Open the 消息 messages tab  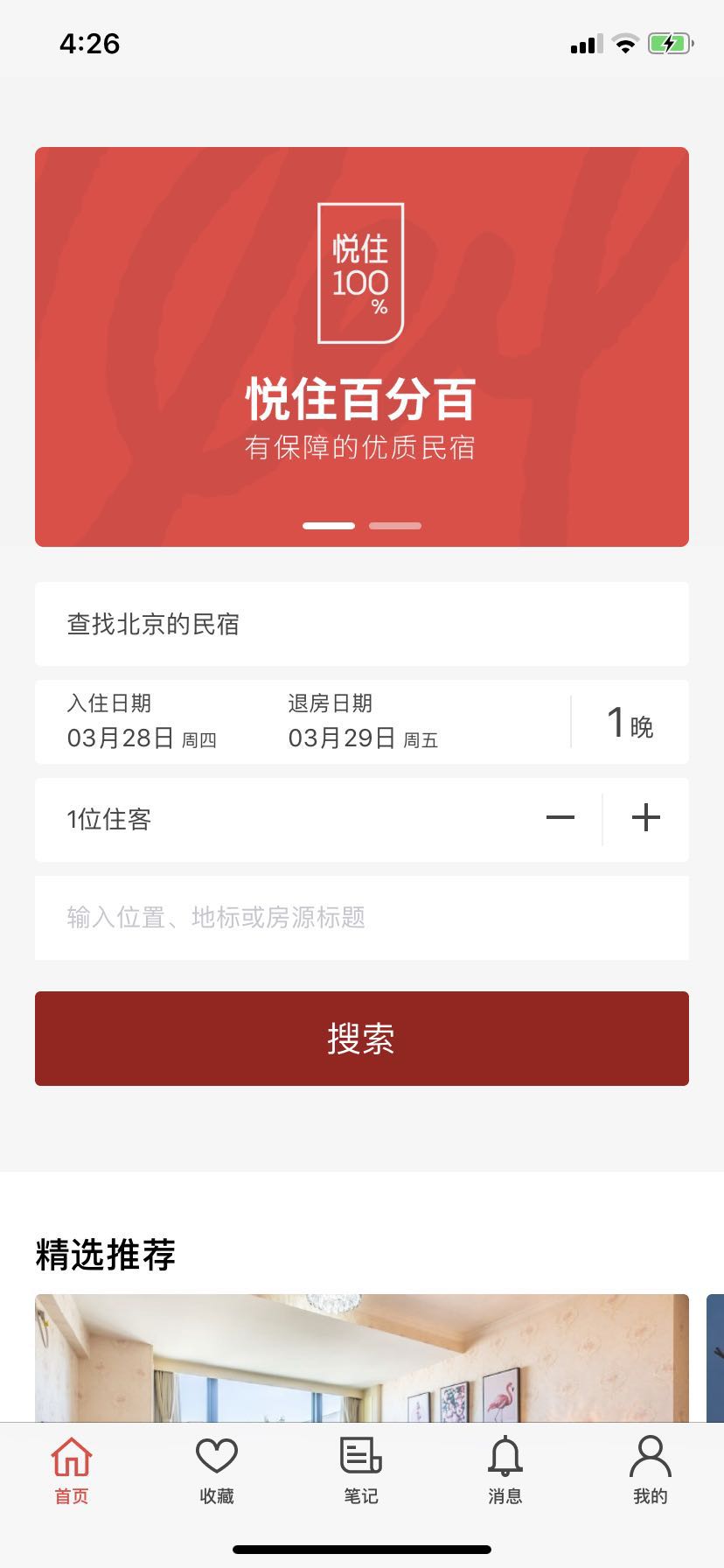[x=505, y=1472]
